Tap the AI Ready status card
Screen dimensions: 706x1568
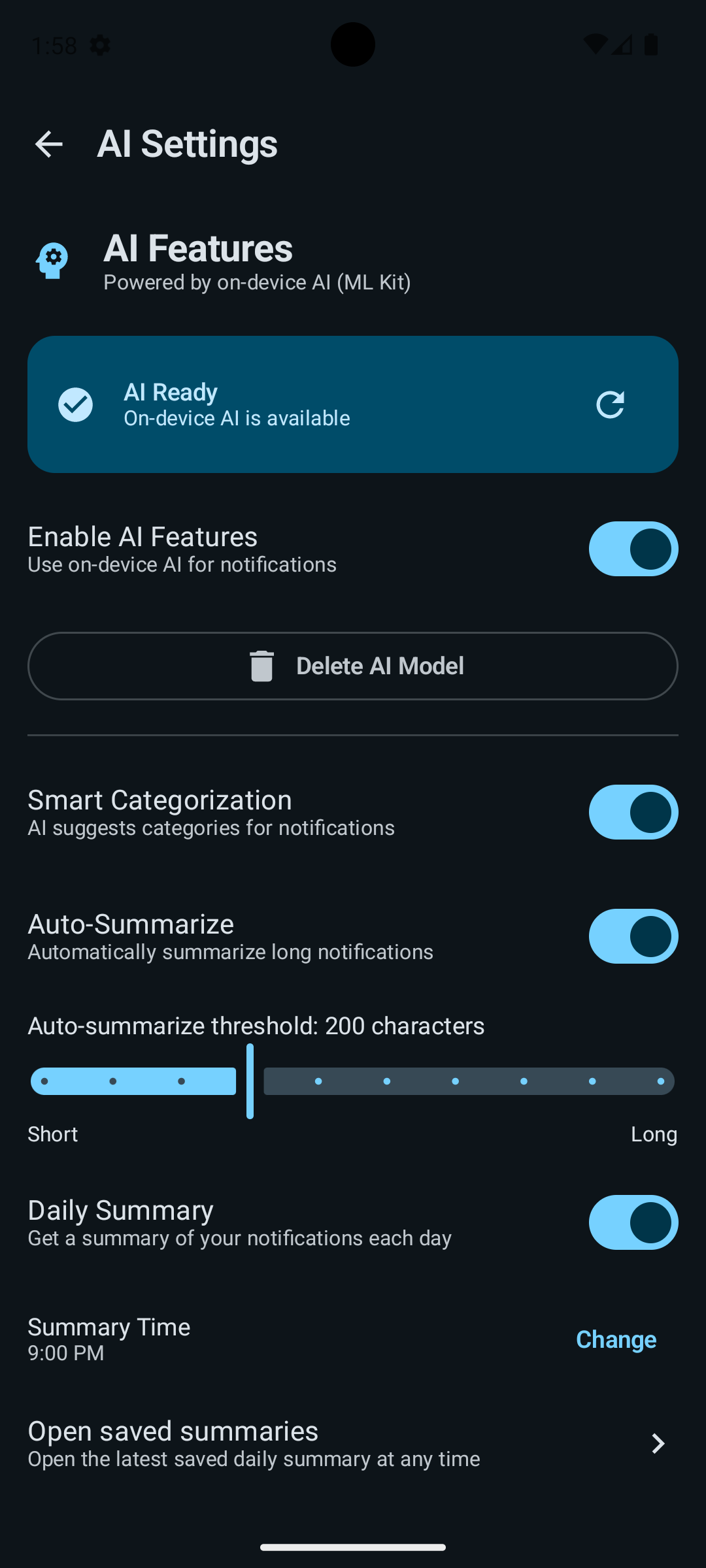click(x=353, y=404)
